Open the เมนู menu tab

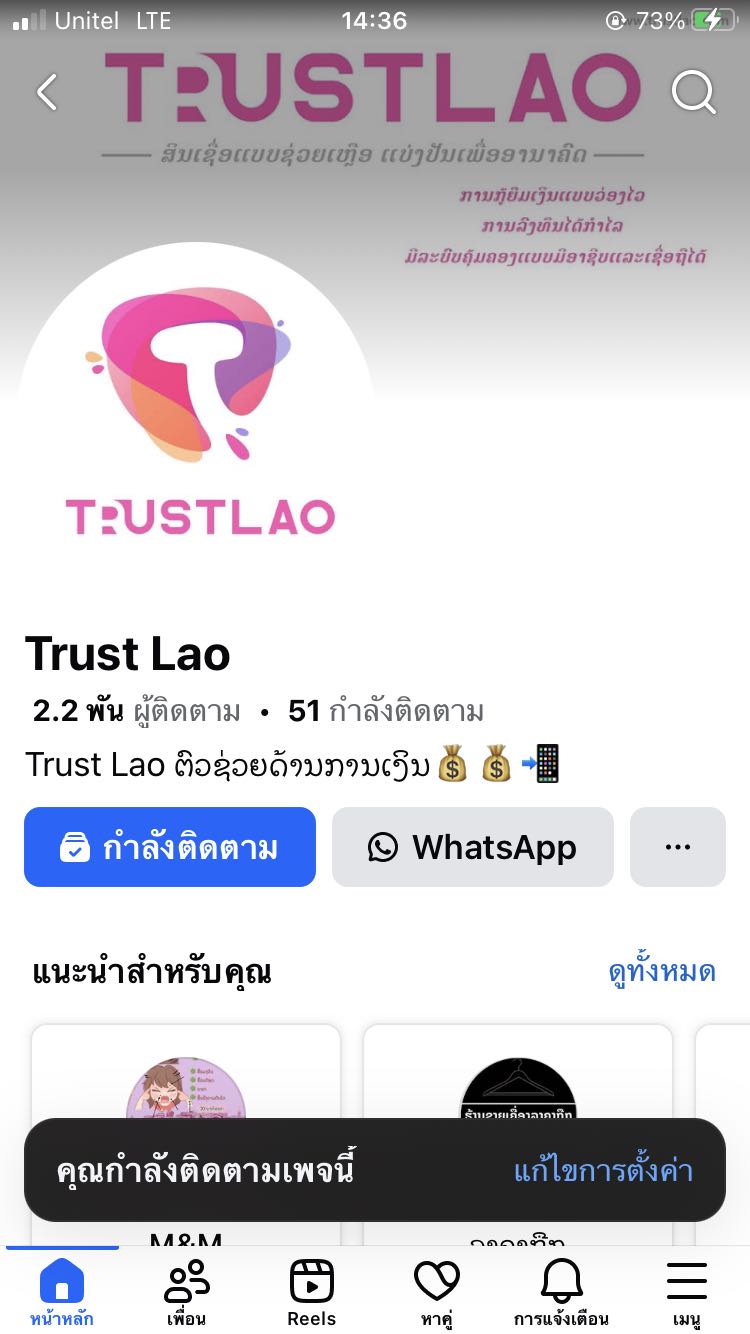687,1292
